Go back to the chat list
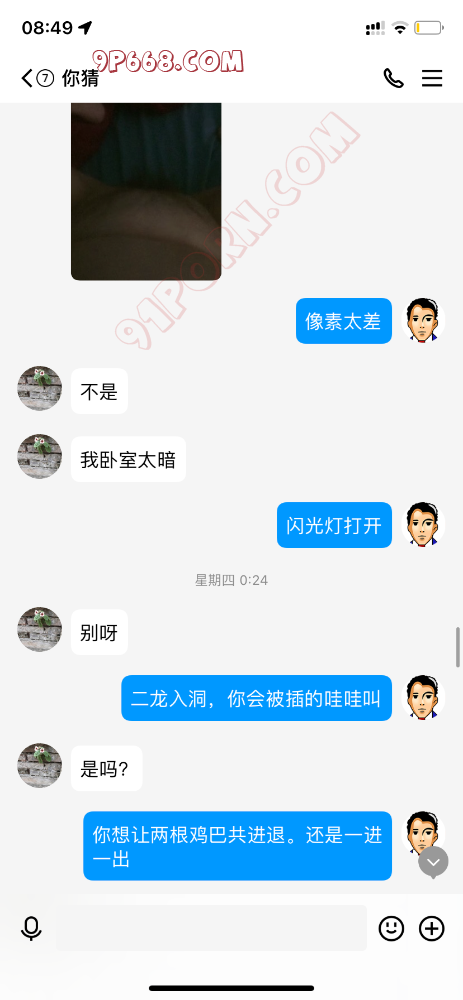 pos(27,78)
